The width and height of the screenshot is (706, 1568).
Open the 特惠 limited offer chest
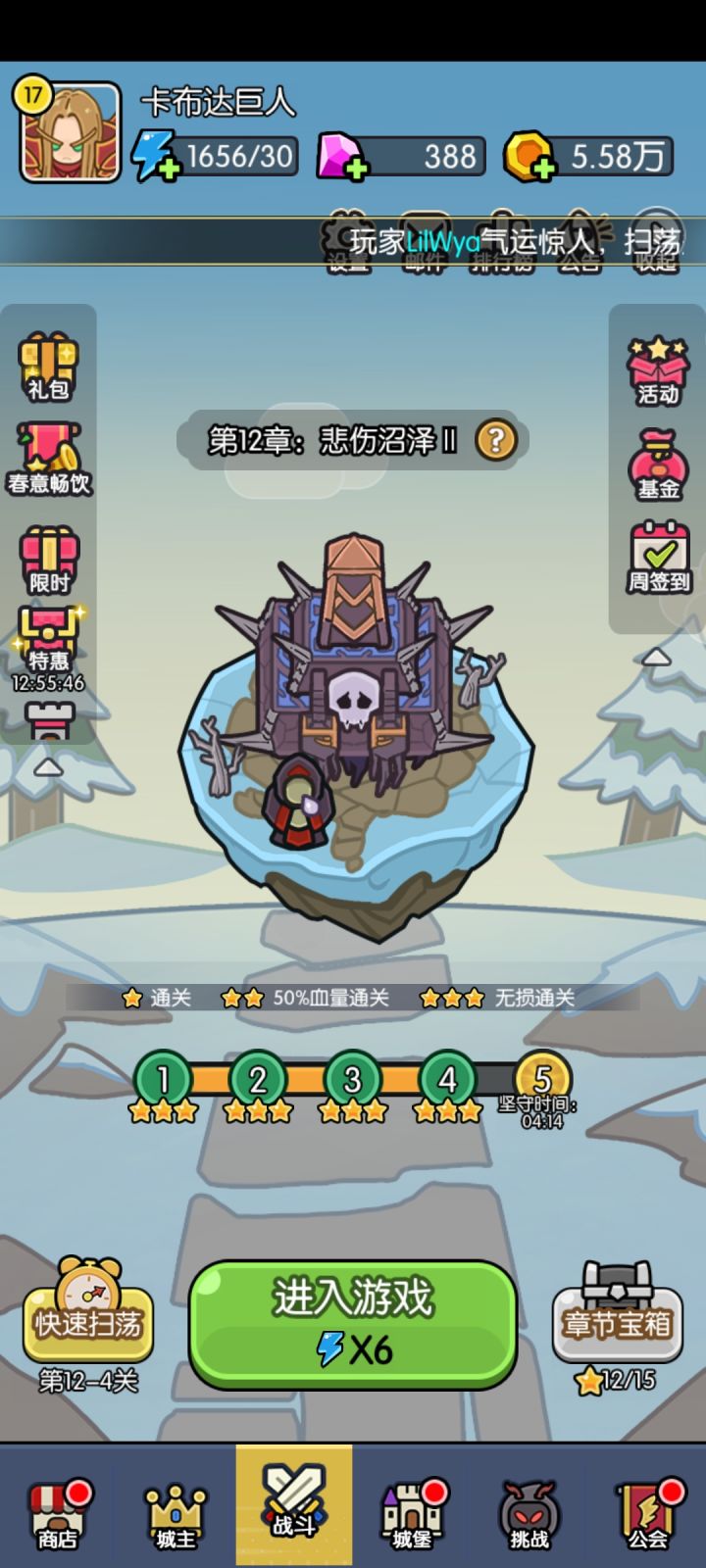pyautogui.click(x=49, y=632)
